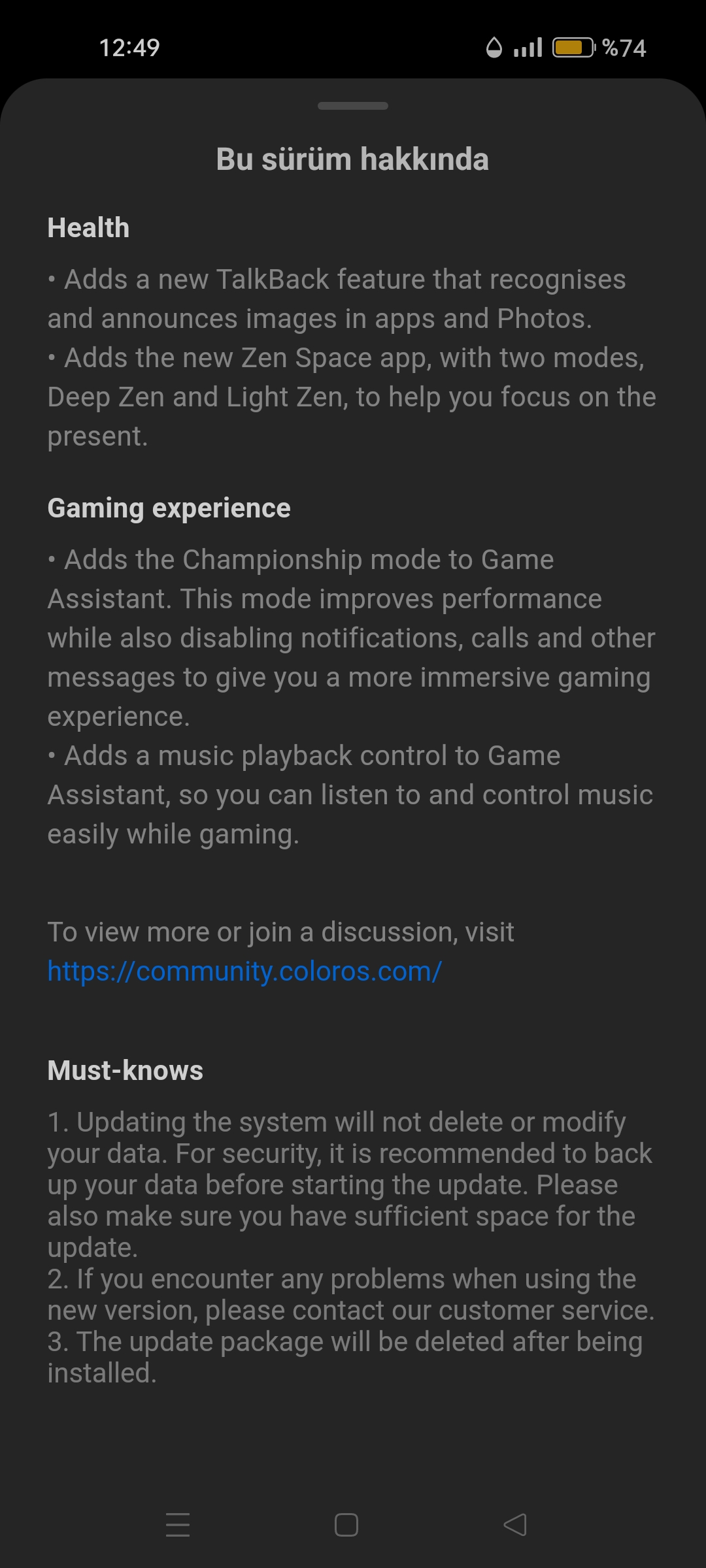Viewport: 706px width, 1568px height.
Task: Go to the home screen
Action: (x=346, y=1525)
